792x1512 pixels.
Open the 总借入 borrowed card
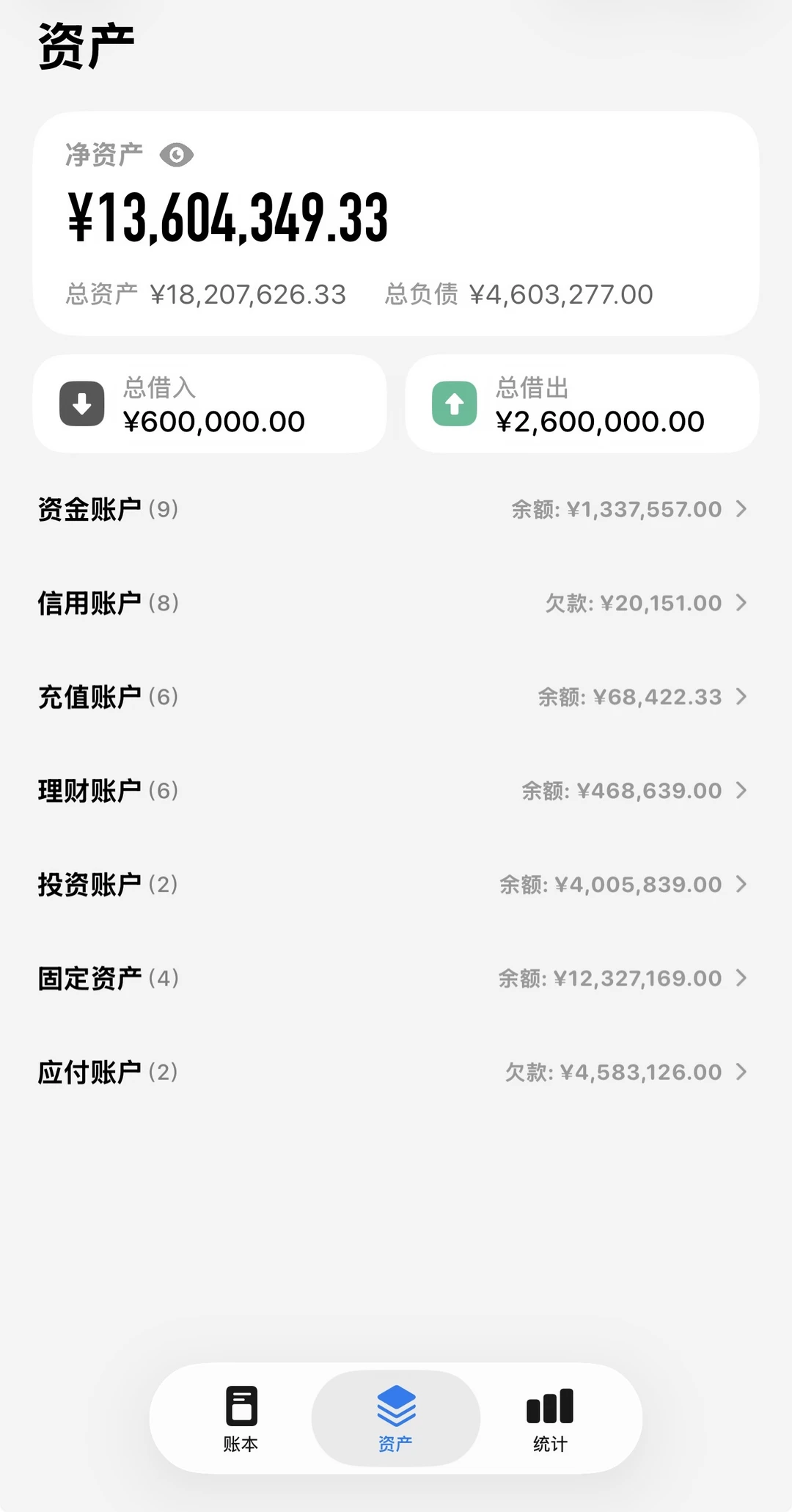(210, 403)
